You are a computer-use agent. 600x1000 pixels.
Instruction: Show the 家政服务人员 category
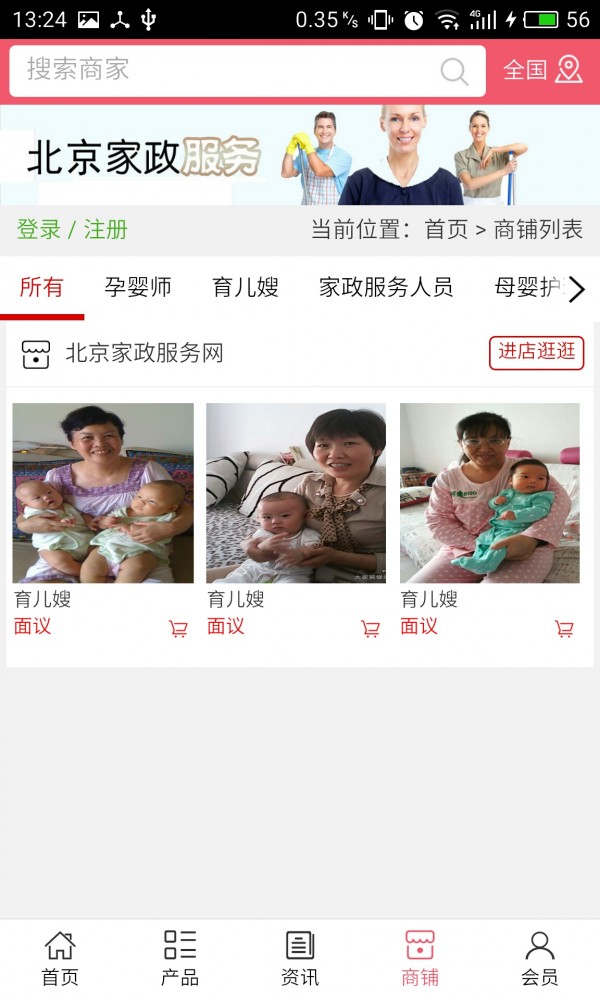click(386, 288)
